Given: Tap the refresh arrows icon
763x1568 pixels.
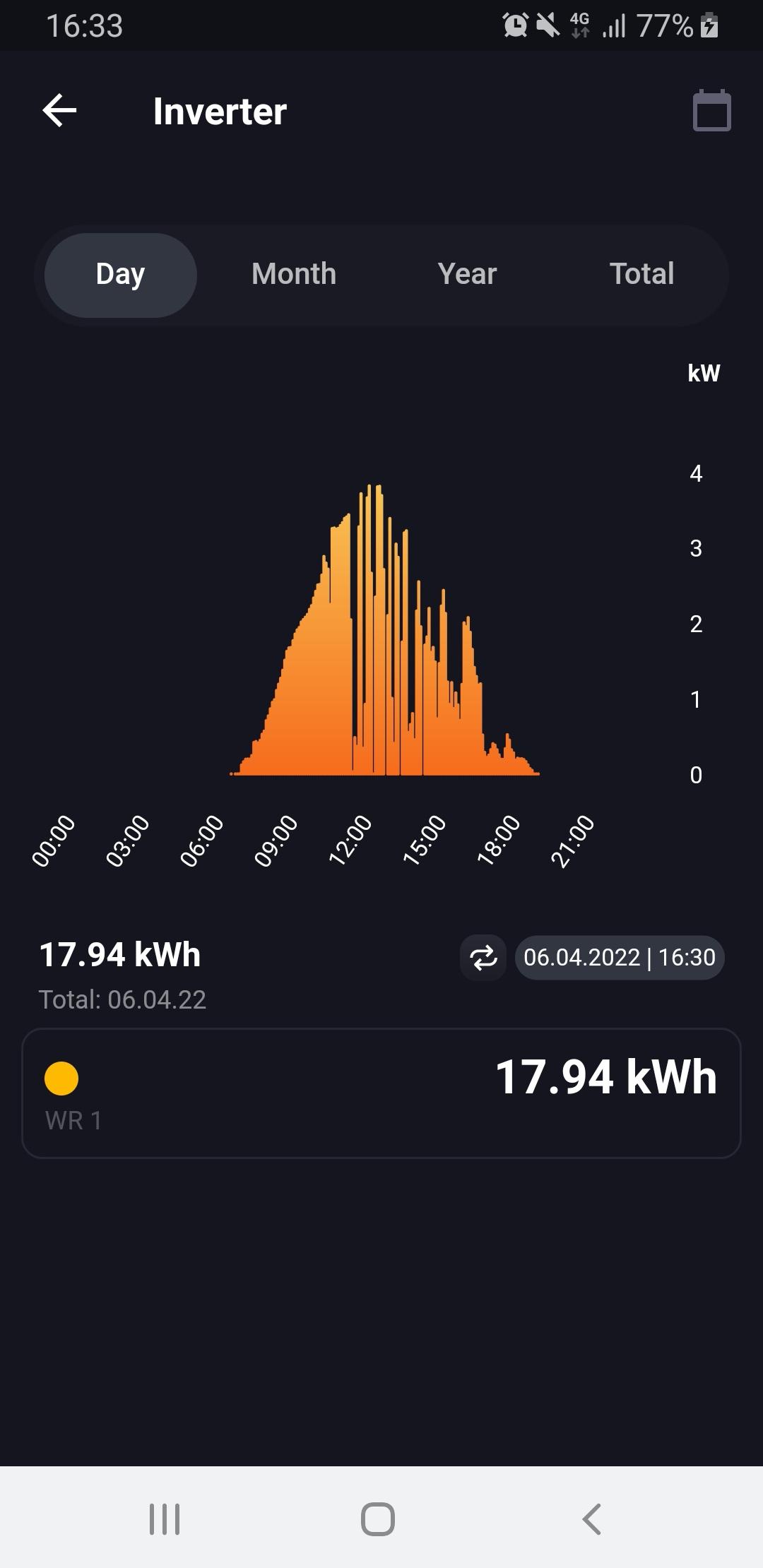Looking at the screenshot, I should point(483,958).
